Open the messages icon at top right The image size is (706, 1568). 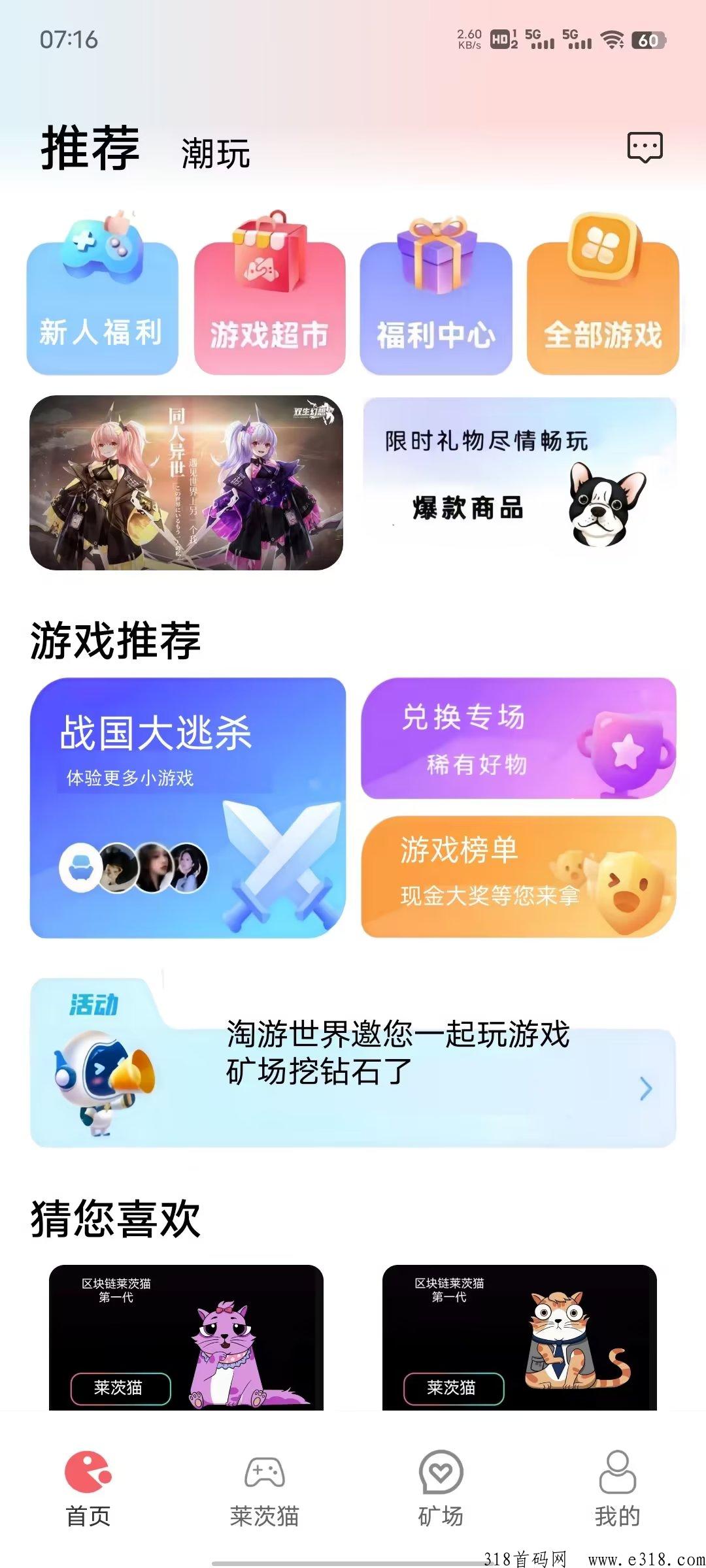pos(645,147)
